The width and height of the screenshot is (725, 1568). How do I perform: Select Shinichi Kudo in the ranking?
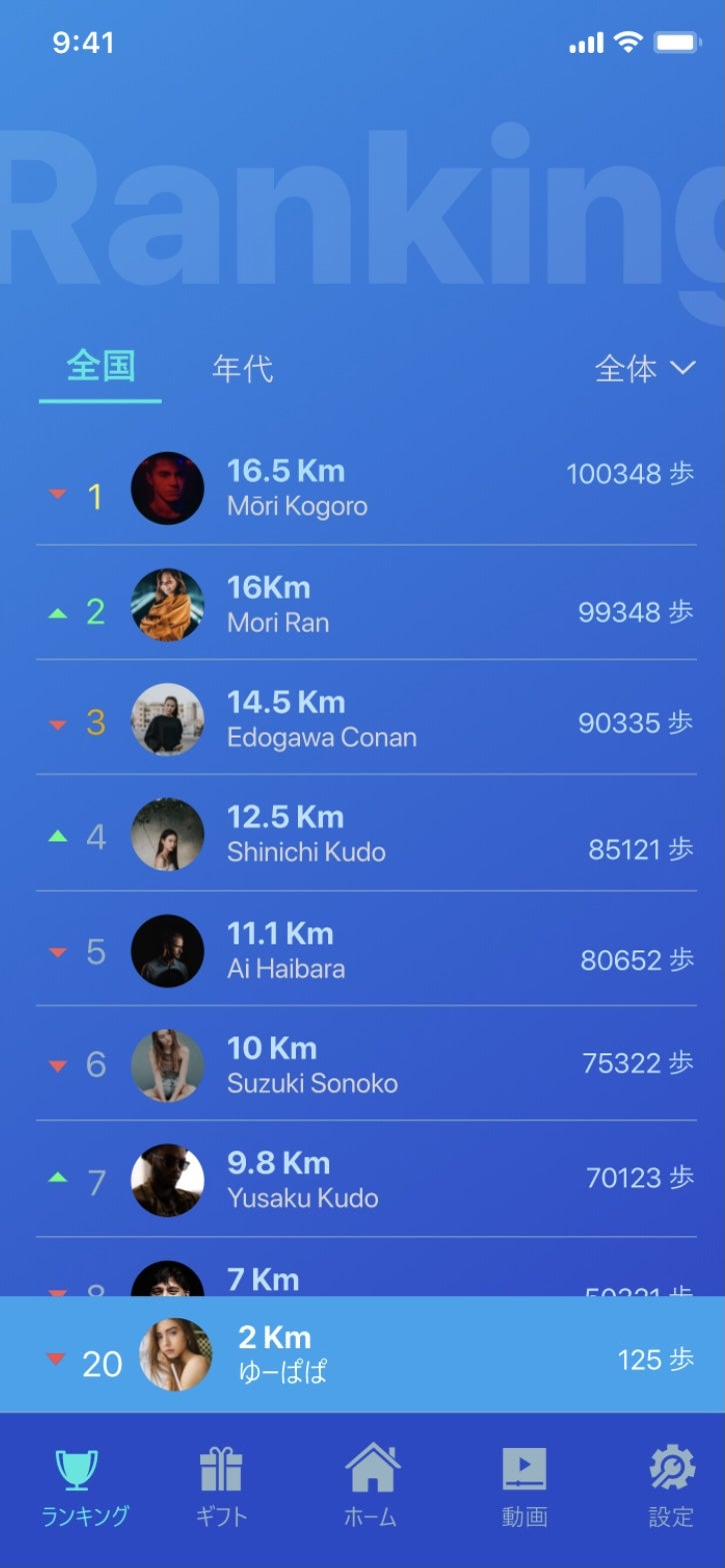pos(366,834)
